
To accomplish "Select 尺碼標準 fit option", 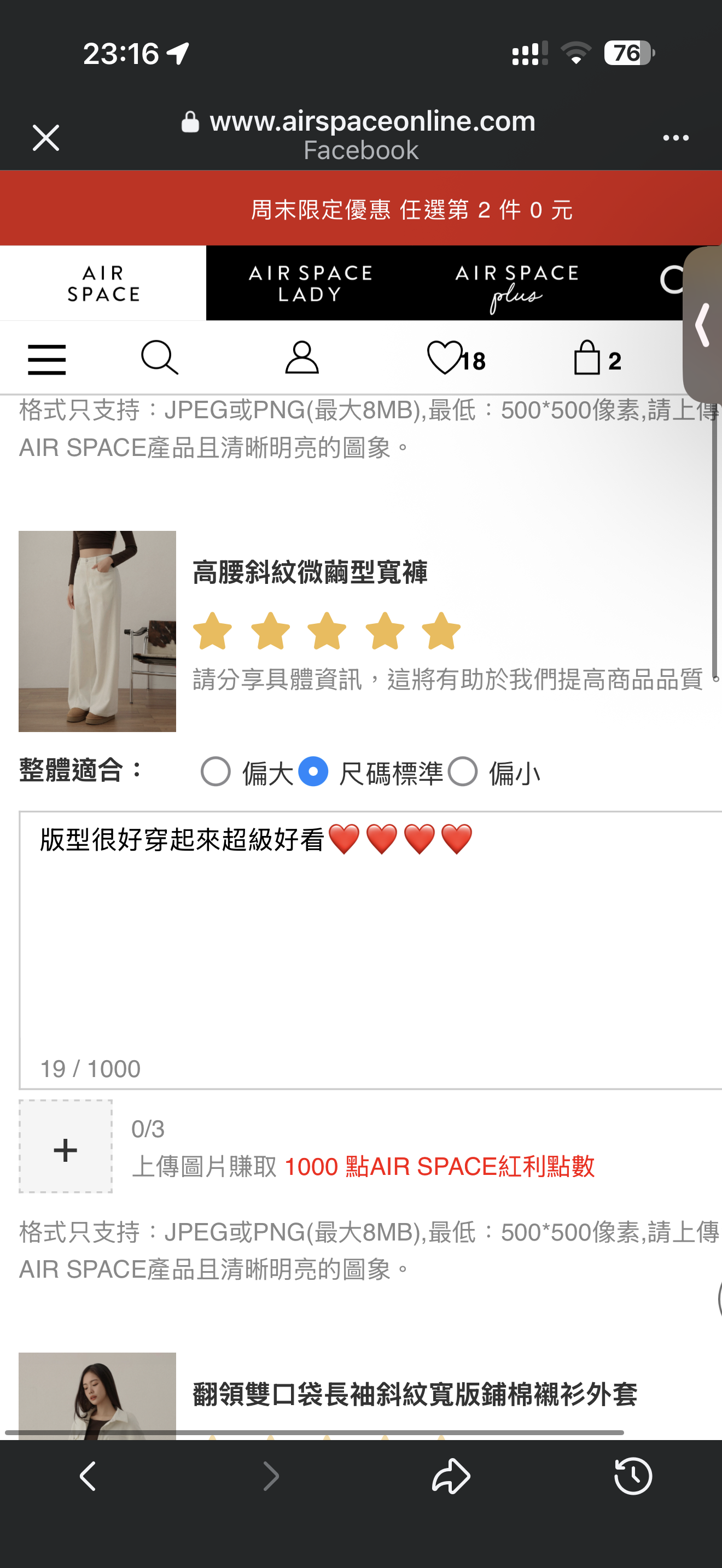I will click(x=313, y=772).
